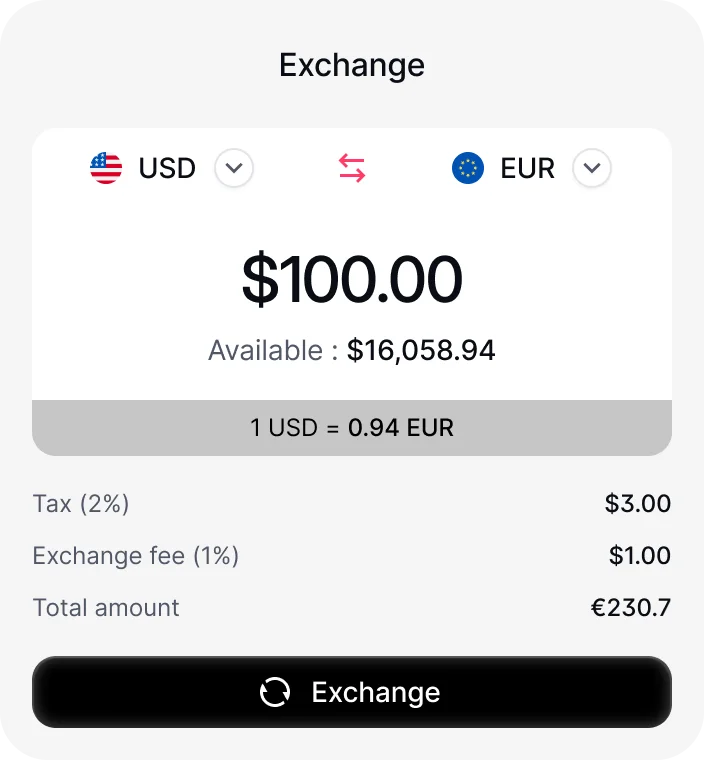Expand the EUR currency dropdown
Image resolution: width=704 pixels, height=760 pixels.
pos(592,168)
